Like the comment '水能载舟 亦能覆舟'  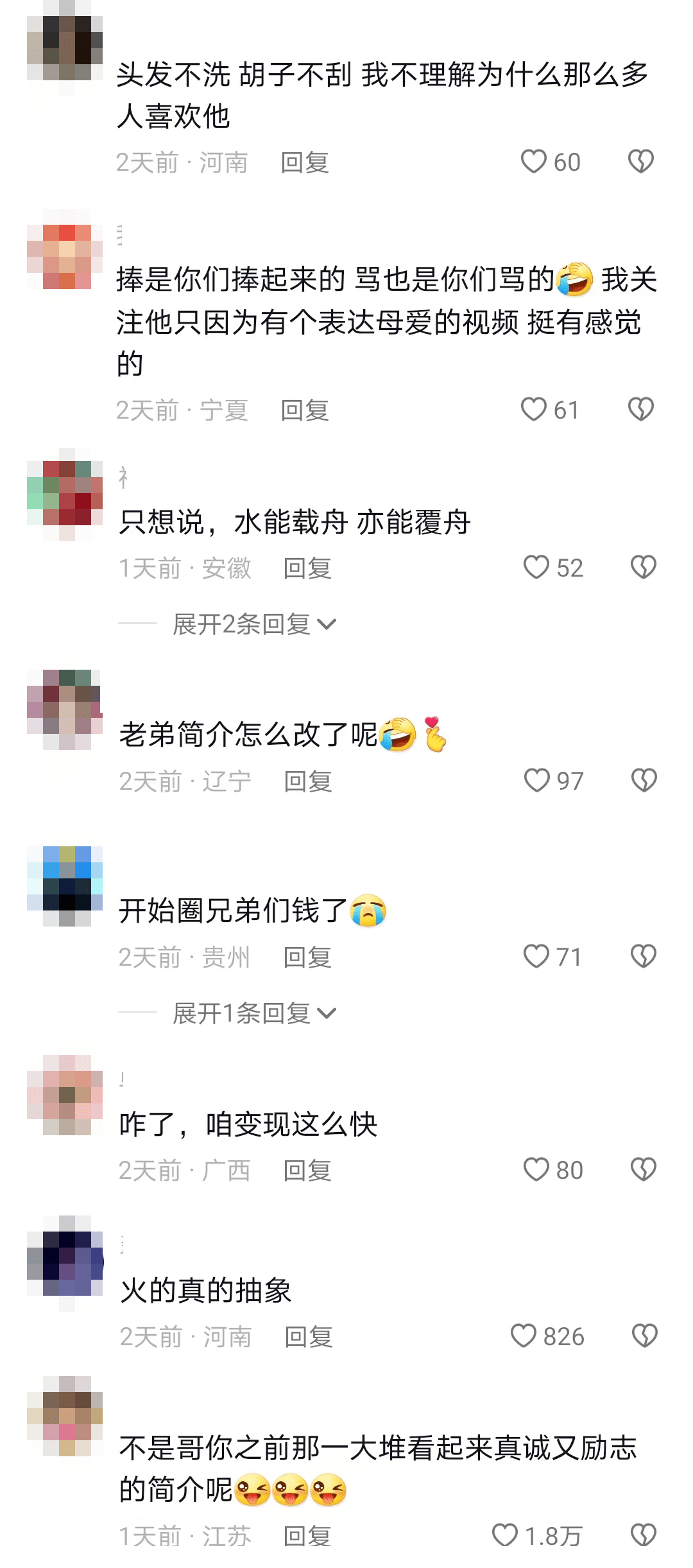(x=536, y=568)
